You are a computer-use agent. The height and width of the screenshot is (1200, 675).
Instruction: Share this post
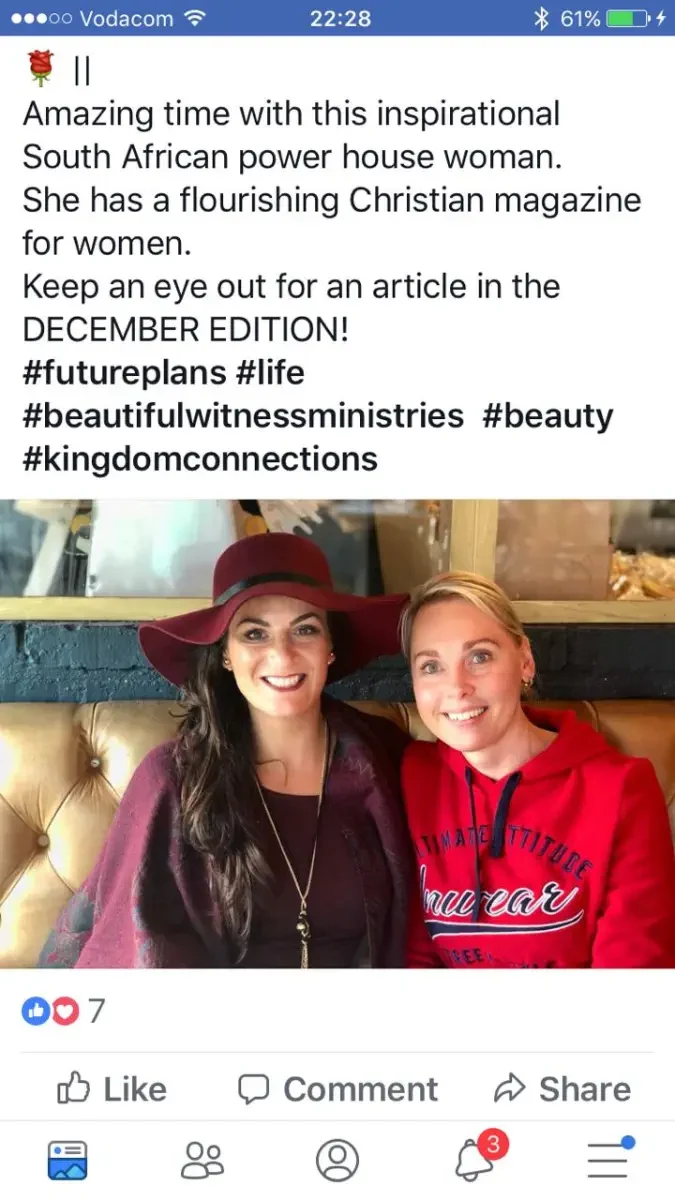tap(563, 1089)
